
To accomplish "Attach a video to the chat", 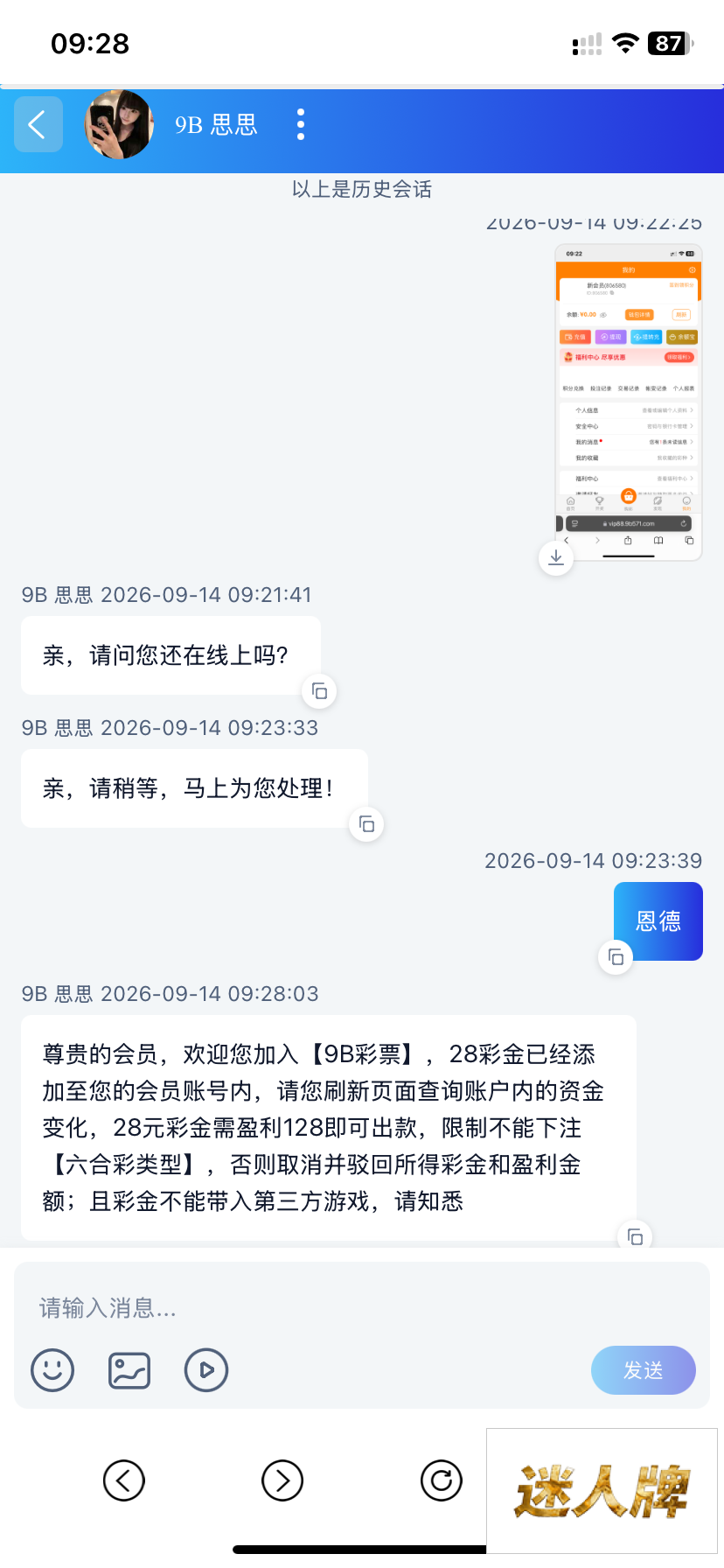I will pyautogui.click(x=206, y=1369).
